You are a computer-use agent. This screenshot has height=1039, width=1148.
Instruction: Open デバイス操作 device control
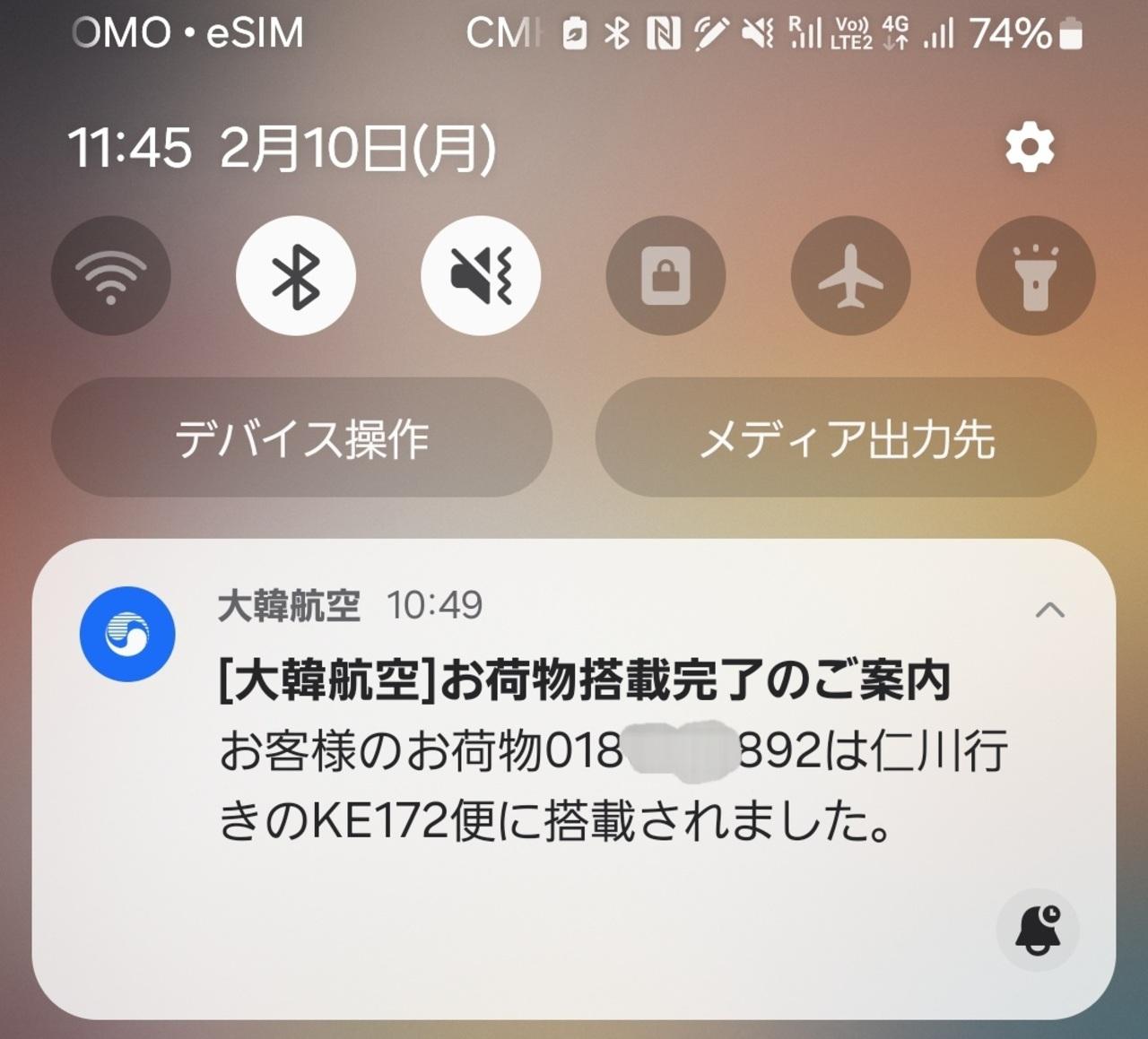(301, 437)
